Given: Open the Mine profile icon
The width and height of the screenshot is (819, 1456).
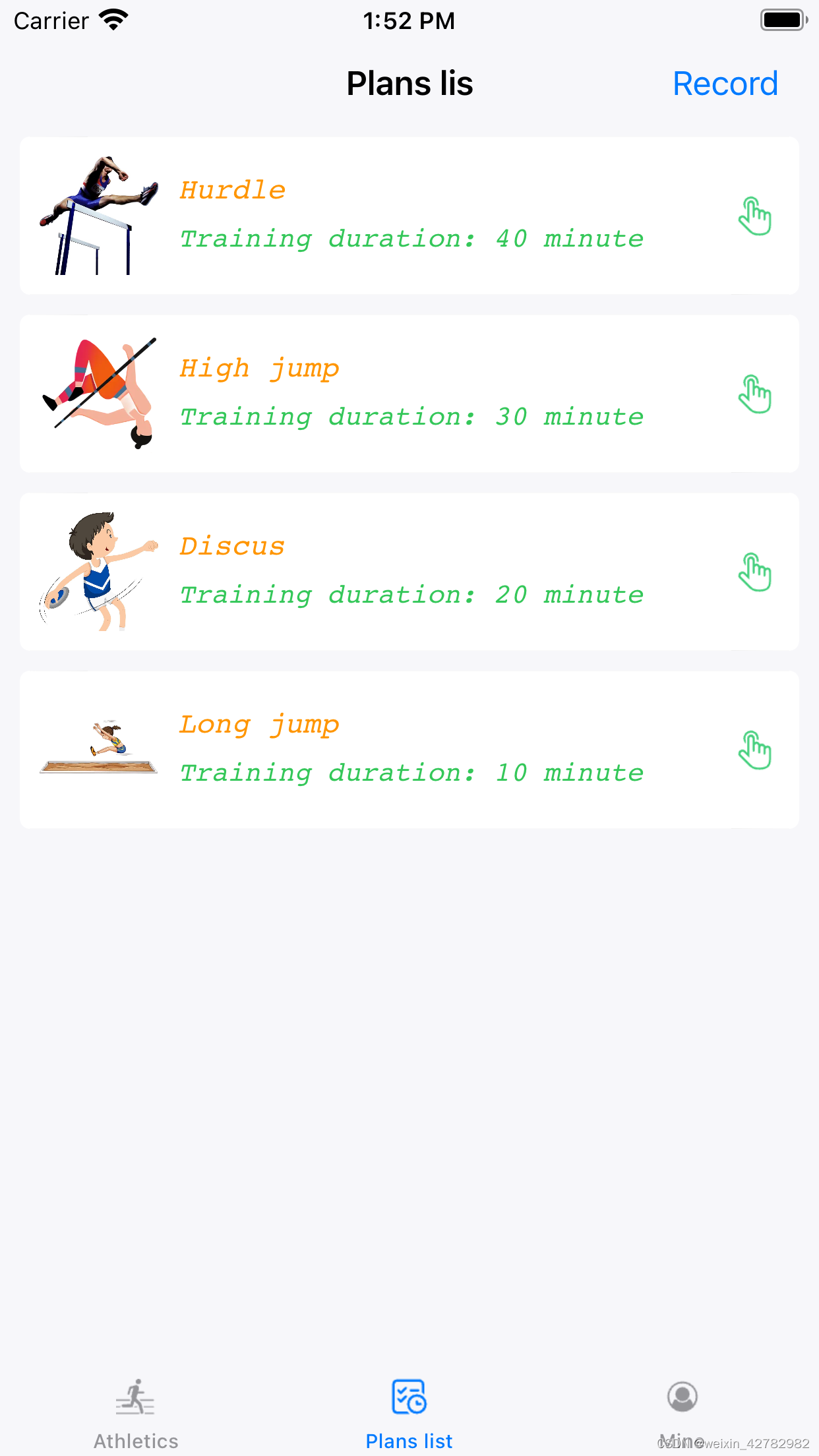Looking at the screenshot, I should coord(682,1396).
